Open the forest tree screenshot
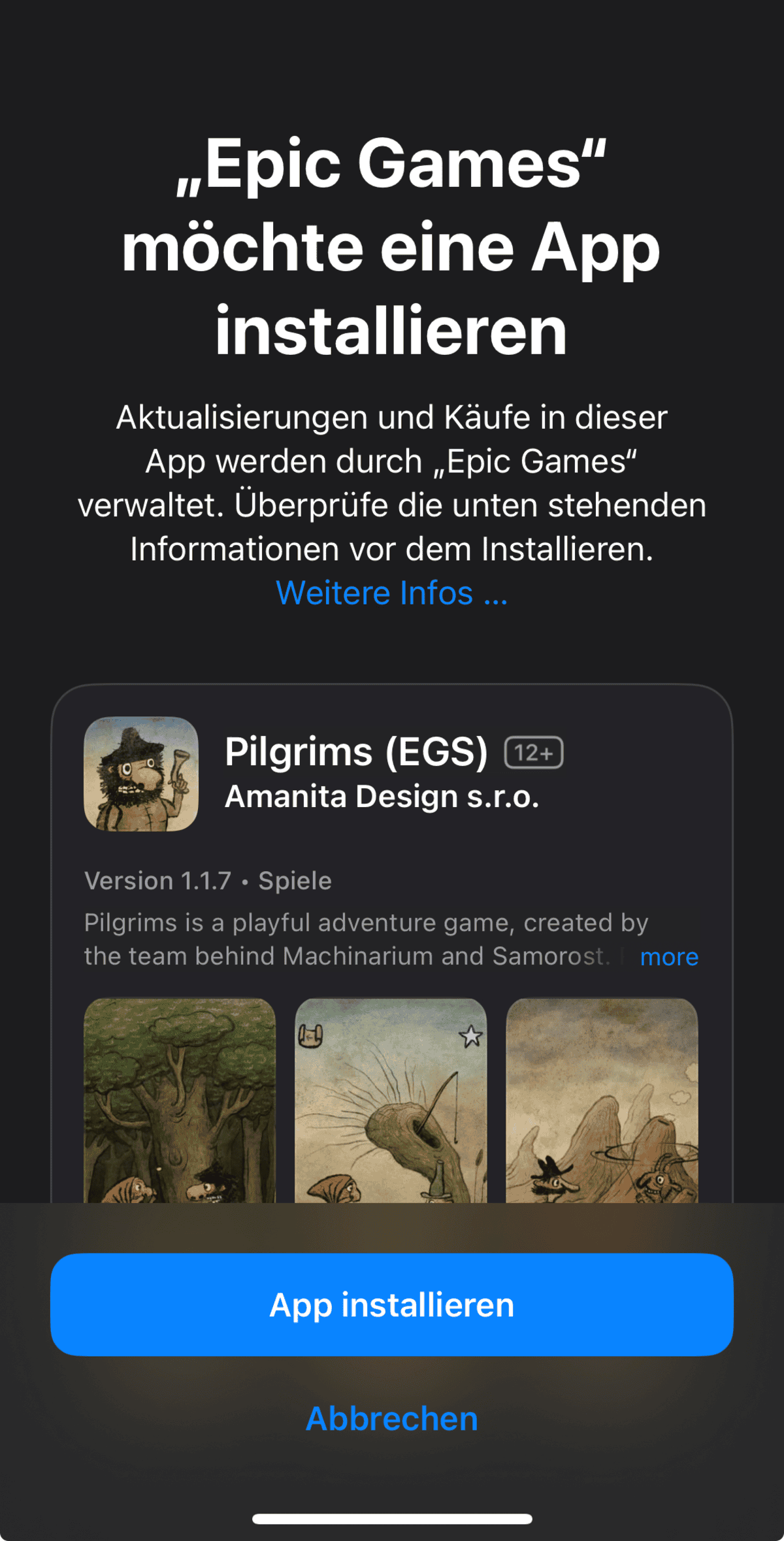 tap(180, 1100)
